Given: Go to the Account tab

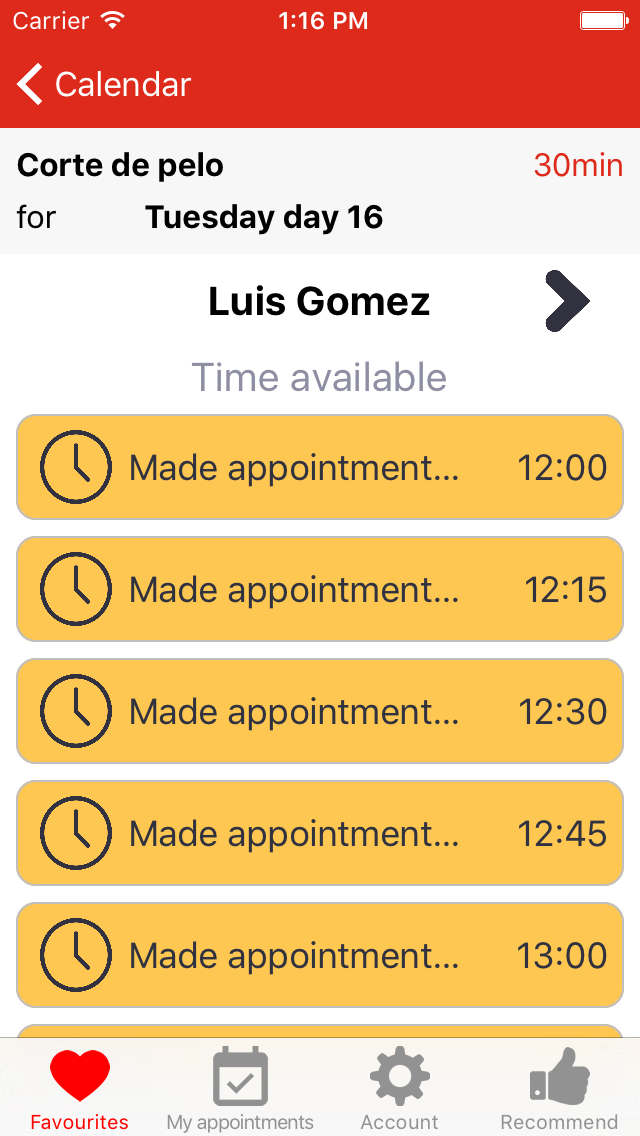Looking at the screenshot, I should [400, 1088].
